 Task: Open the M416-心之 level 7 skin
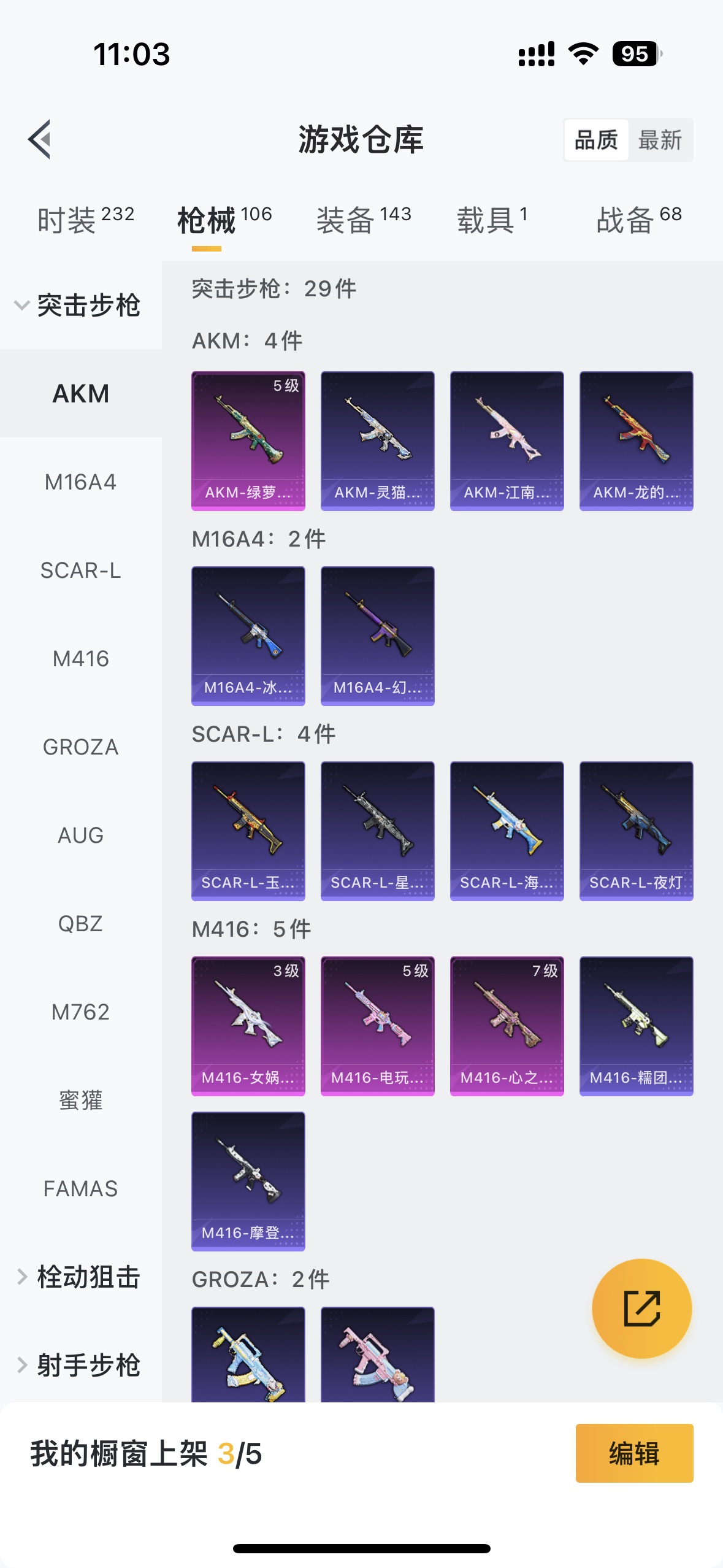click(x=507, y=1026)
